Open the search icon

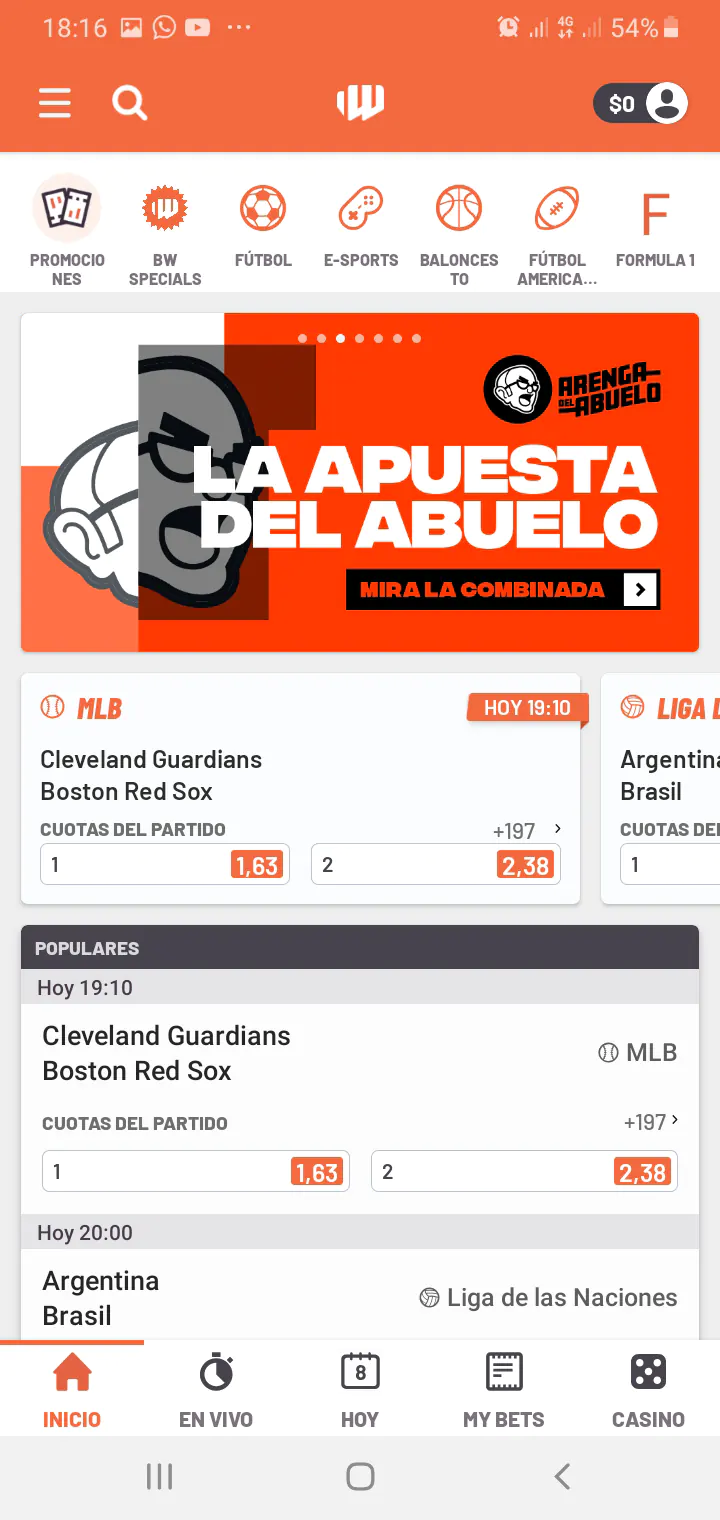(129, 102)
